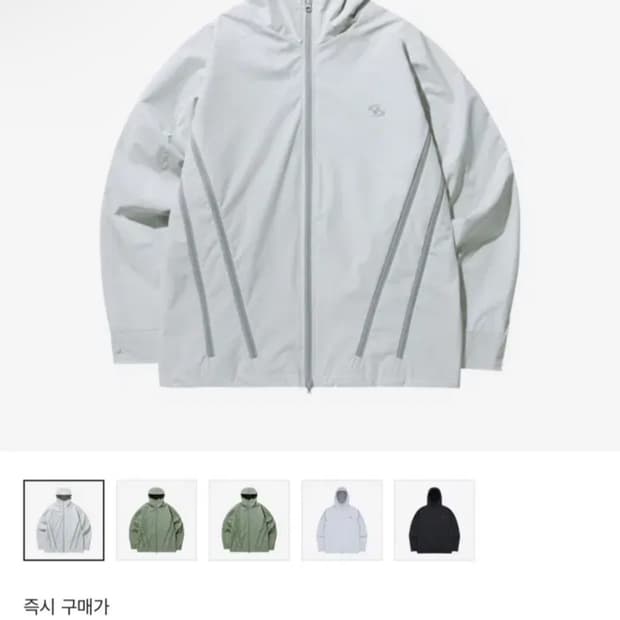Select the currently outlined light gray jacket thumbnail
The image size is (620, 620).
point(64,520)
